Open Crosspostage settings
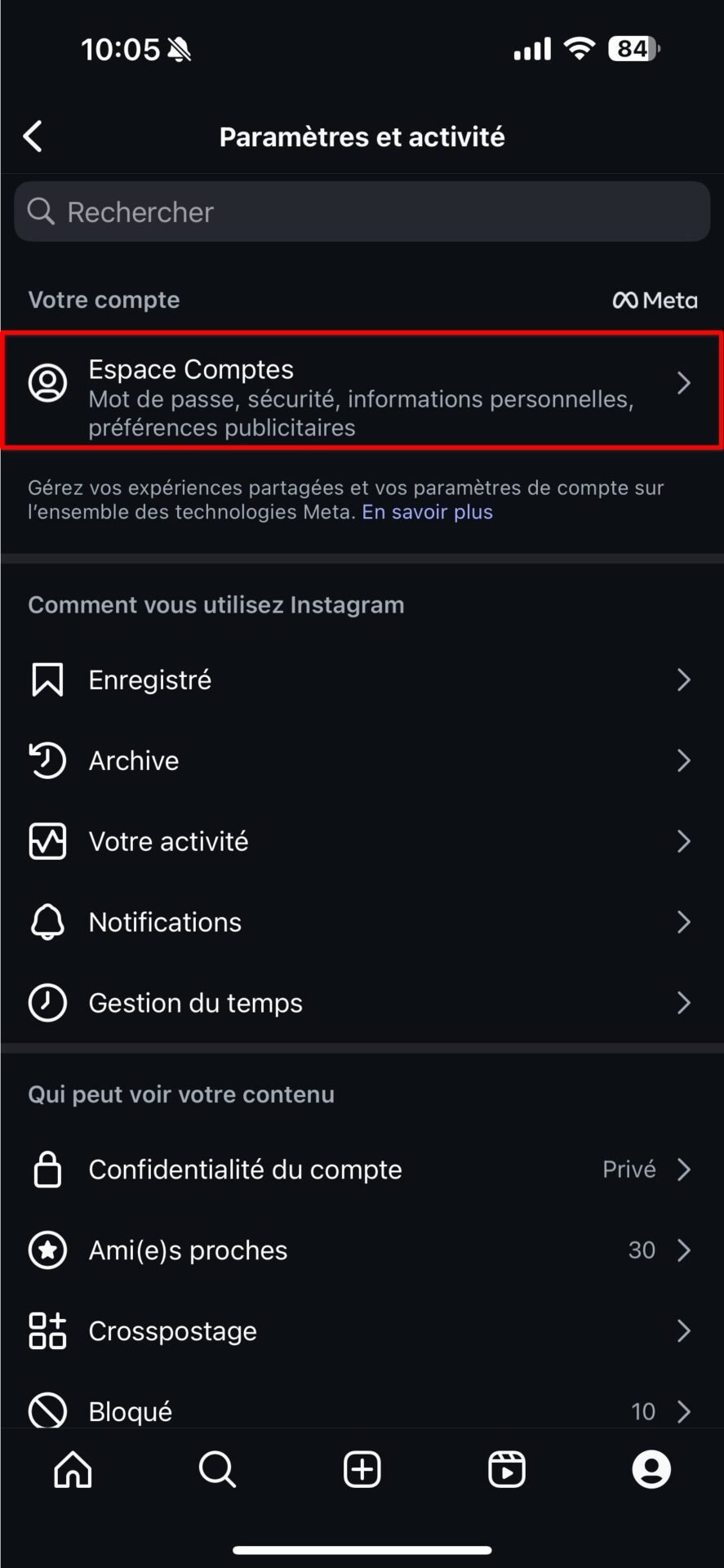This screenshot has height=1568, width=724. tap(362, 1331)
